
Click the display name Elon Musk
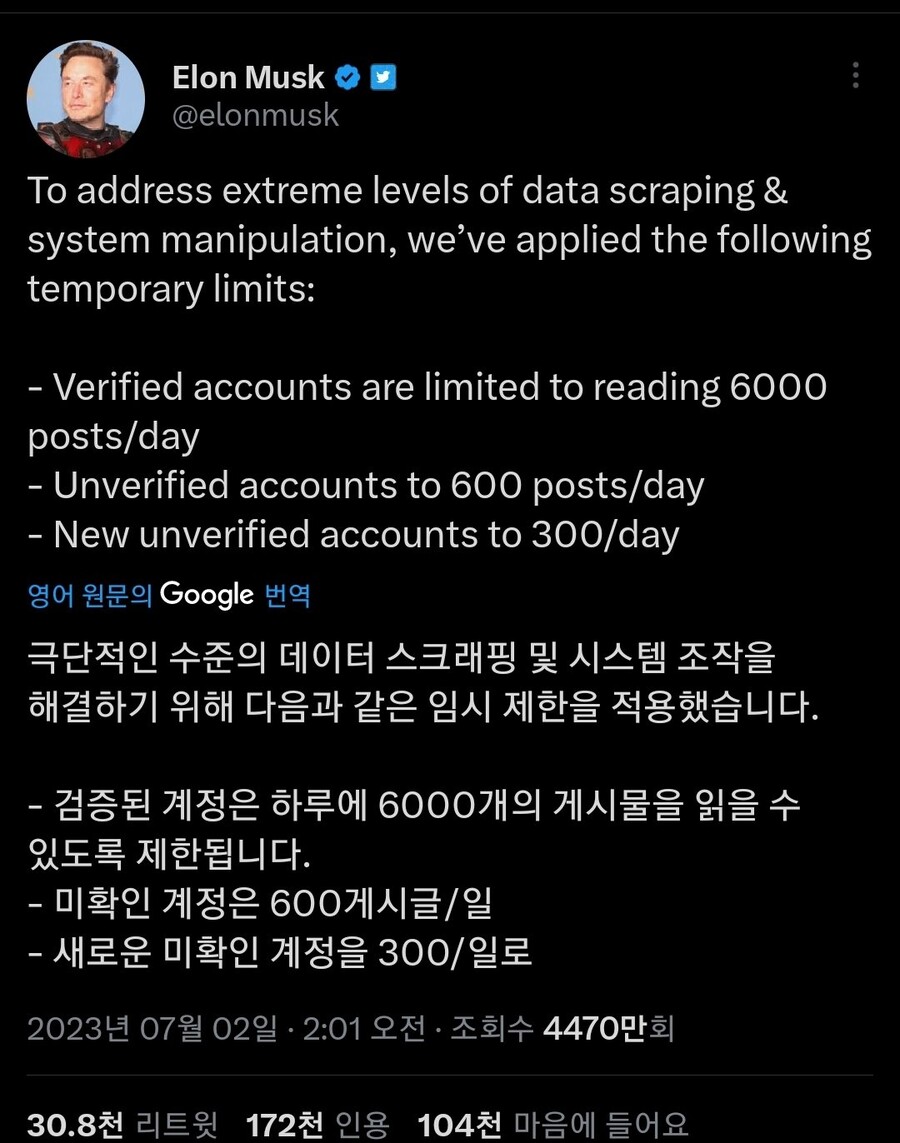tap(246, 76)
